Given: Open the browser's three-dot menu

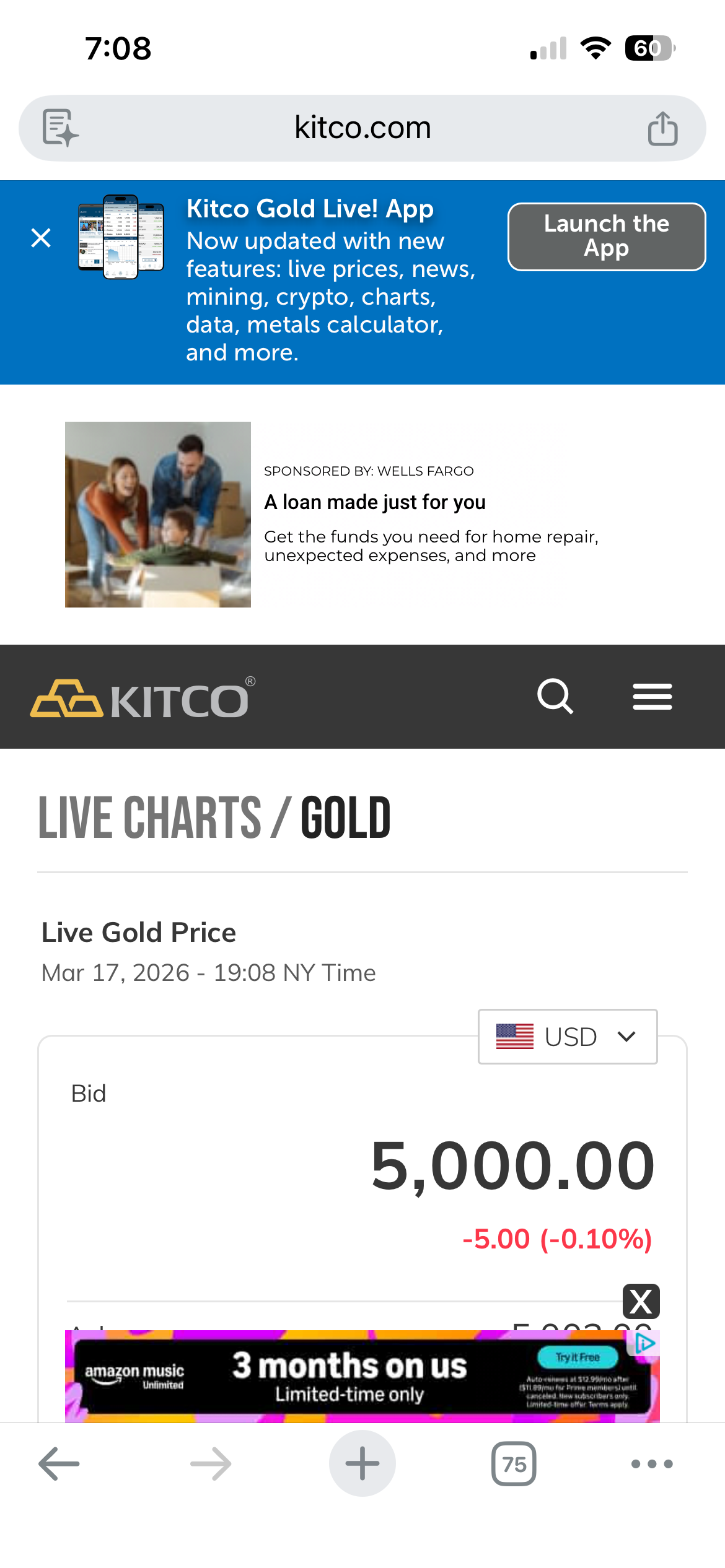Looking at the screenshot, I should tap(651, 1464).
